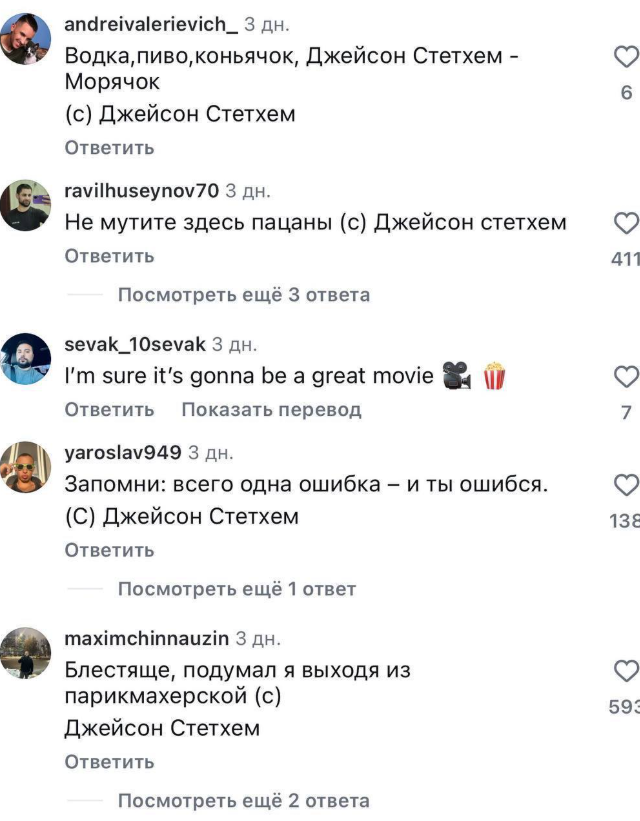This screenshot has width=640, height=821.
Task: Expand 'Посмотреть ещё 1 ответ'
Action: tap(237, 589)
